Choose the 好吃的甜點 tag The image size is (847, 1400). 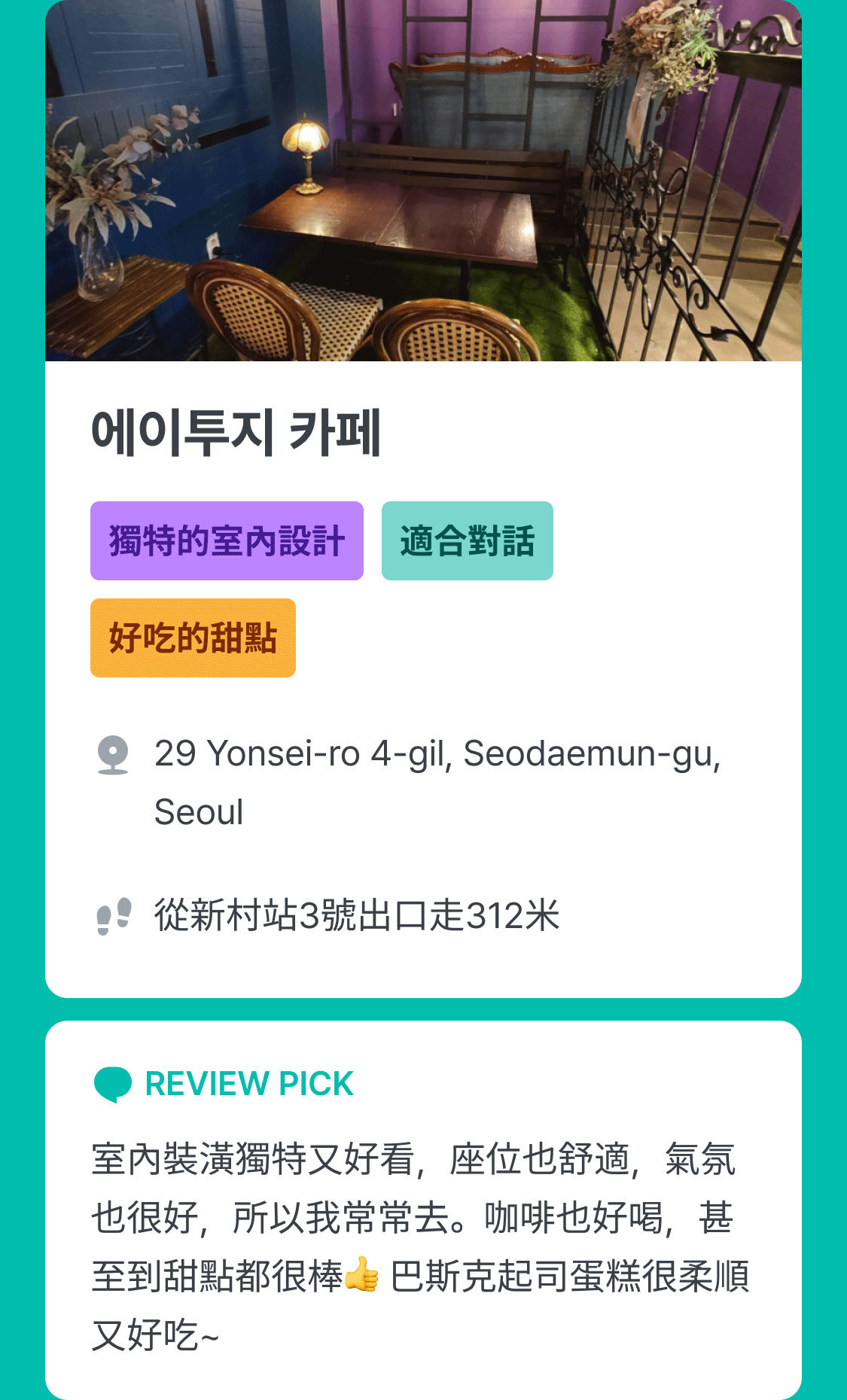tap(193, 638)
